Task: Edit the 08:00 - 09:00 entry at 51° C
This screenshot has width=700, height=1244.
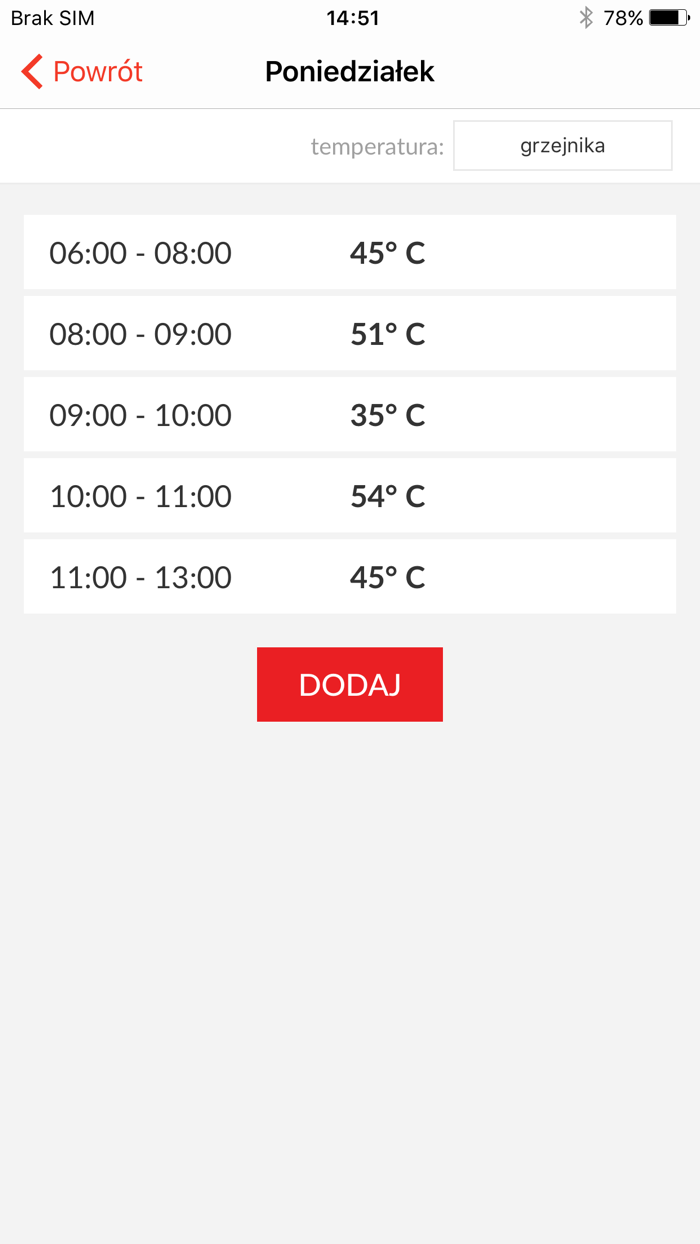Action: 349,334
